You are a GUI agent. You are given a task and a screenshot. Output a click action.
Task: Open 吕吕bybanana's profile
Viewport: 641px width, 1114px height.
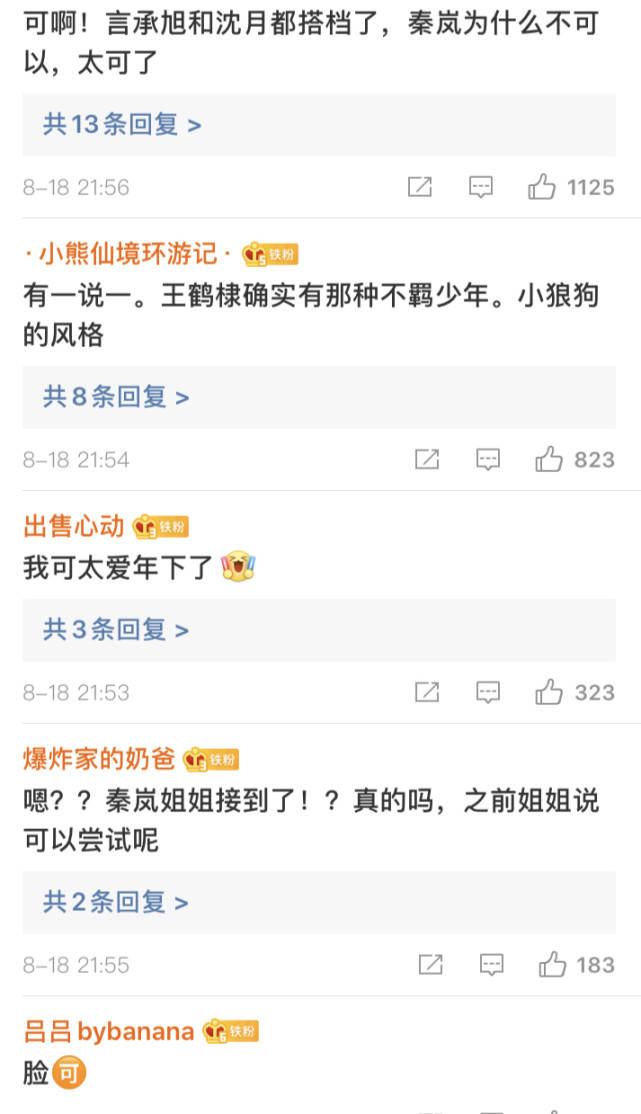[109, 1031]
